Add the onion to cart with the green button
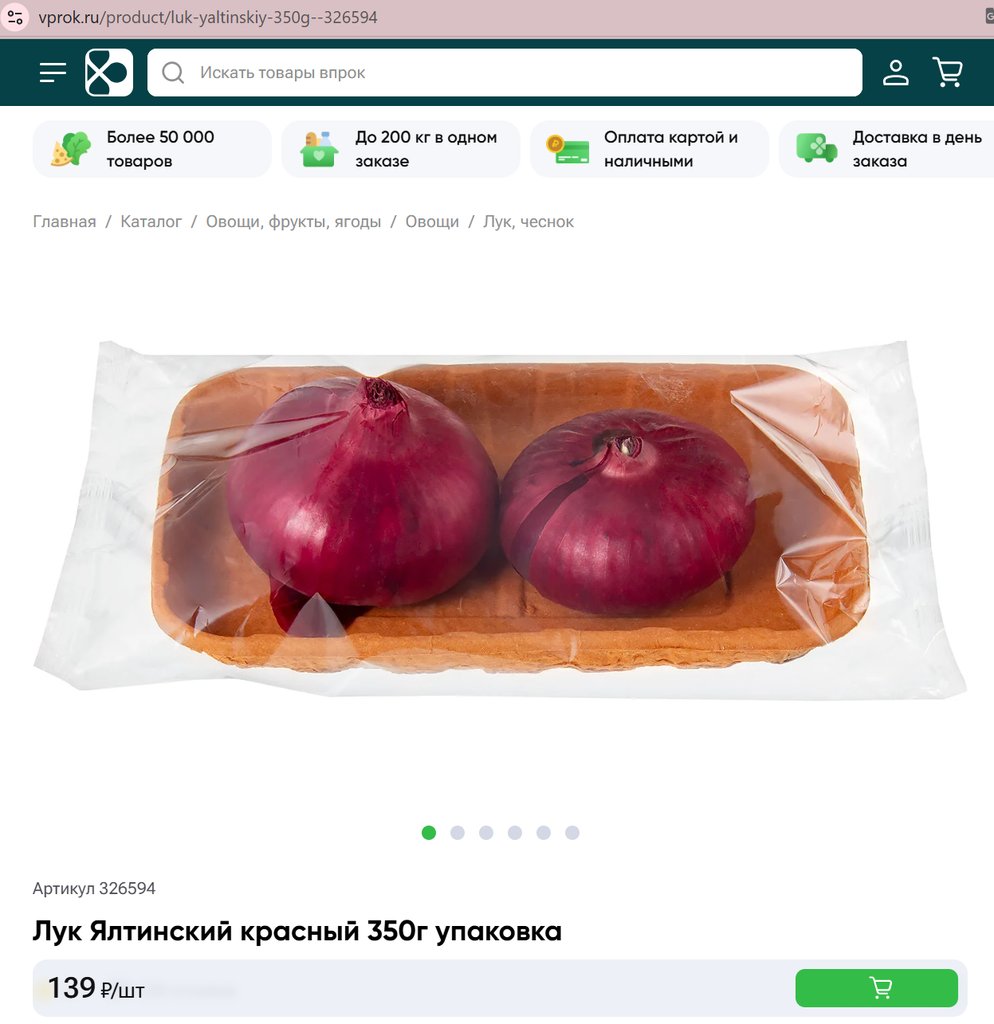 click(x=876, y=988)
